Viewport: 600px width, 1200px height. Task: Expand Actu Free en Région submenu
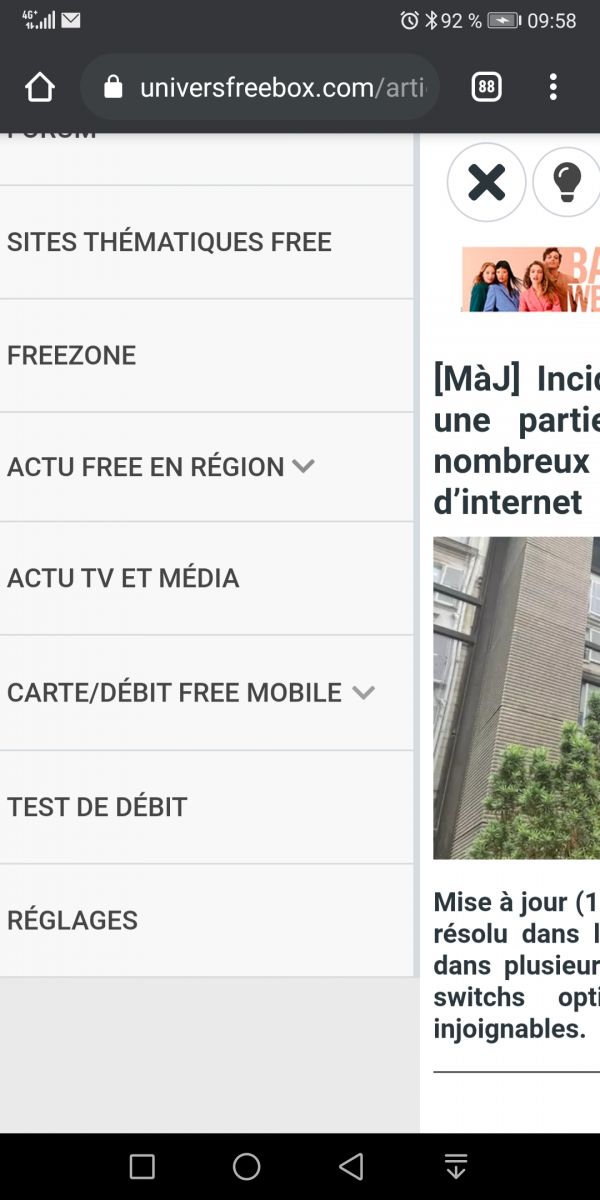[303, 466]
